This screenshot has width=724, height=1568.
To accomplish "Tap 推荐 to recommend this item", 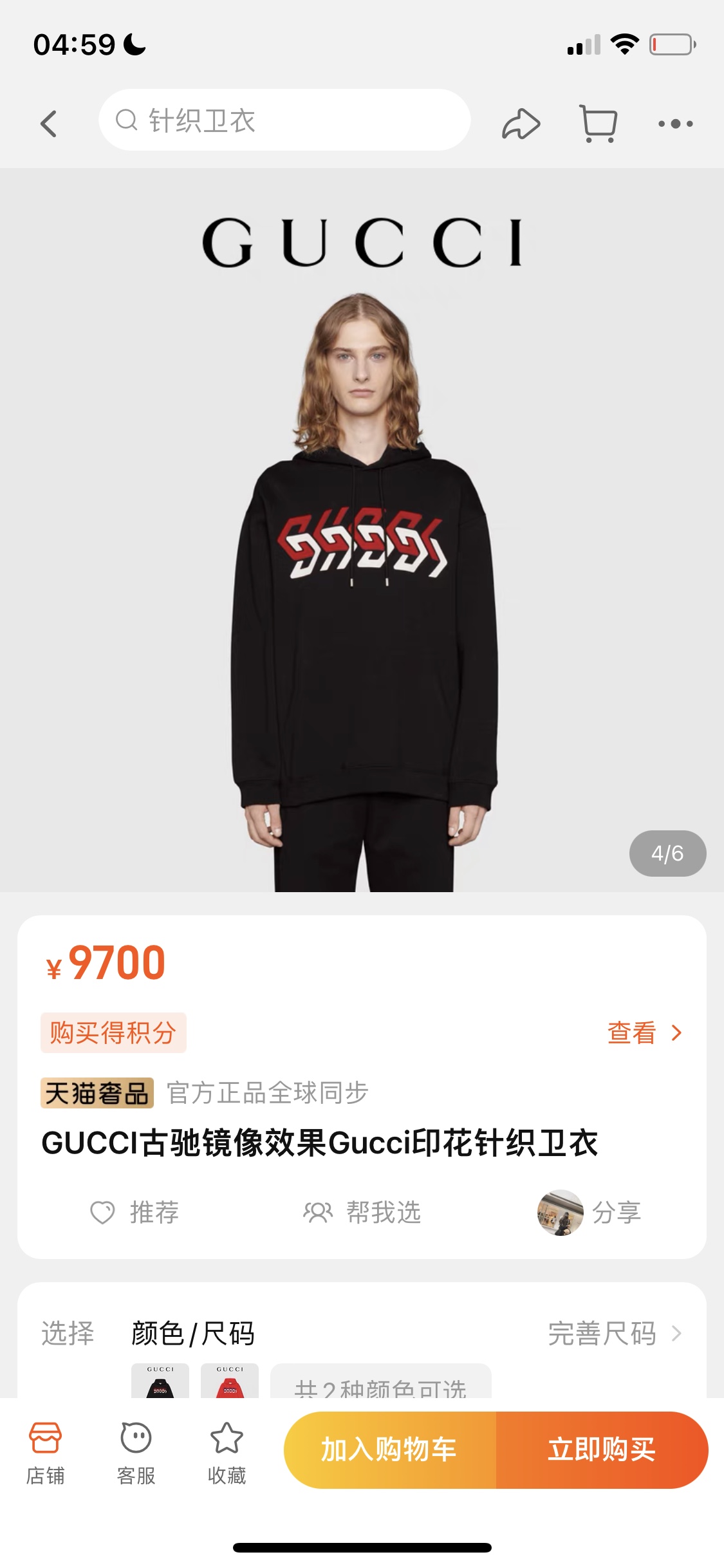I will tap(135, 1212).
